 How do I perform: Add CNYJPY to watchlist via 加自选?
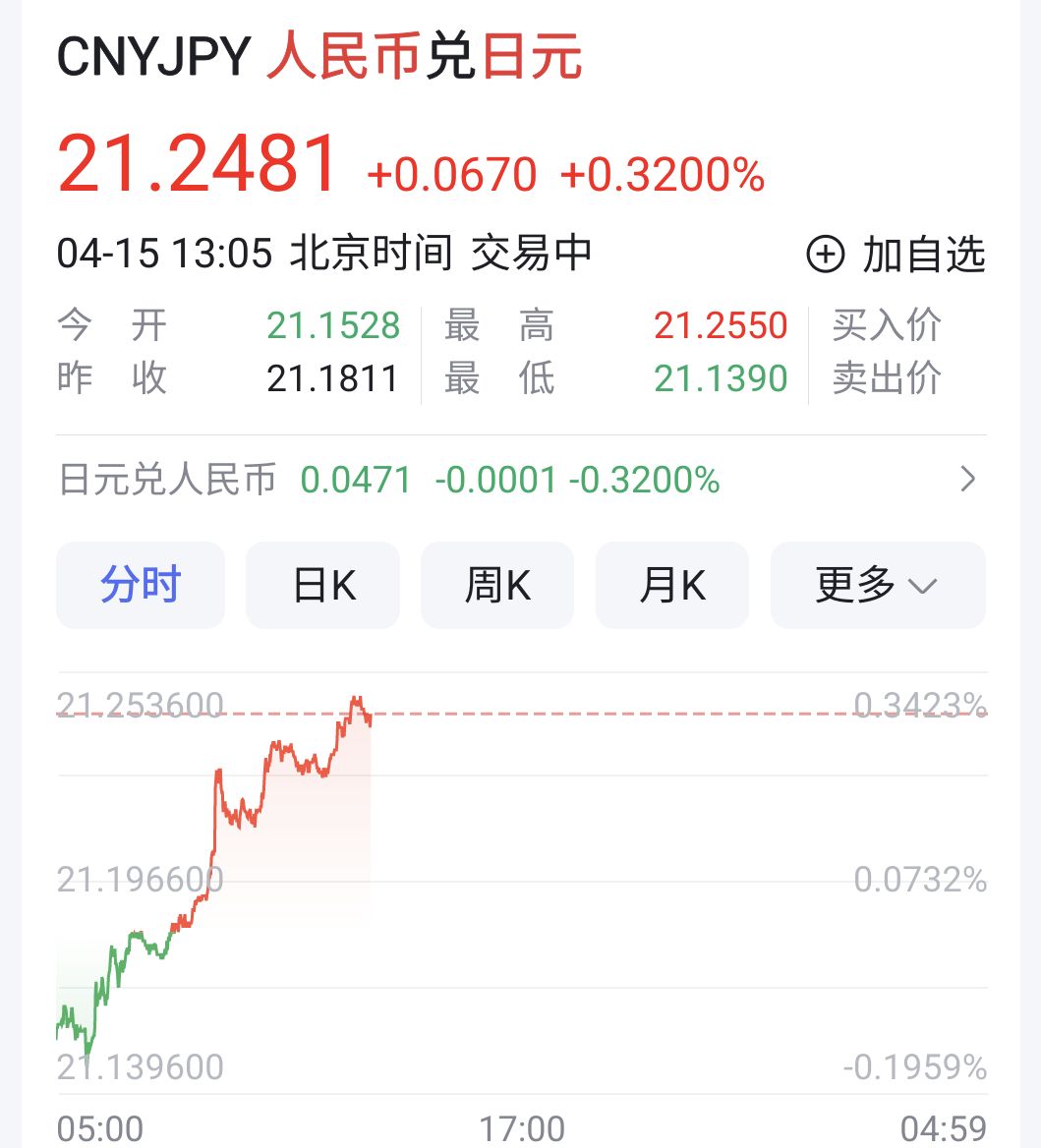pyautogui.click(x=896, y=255)
